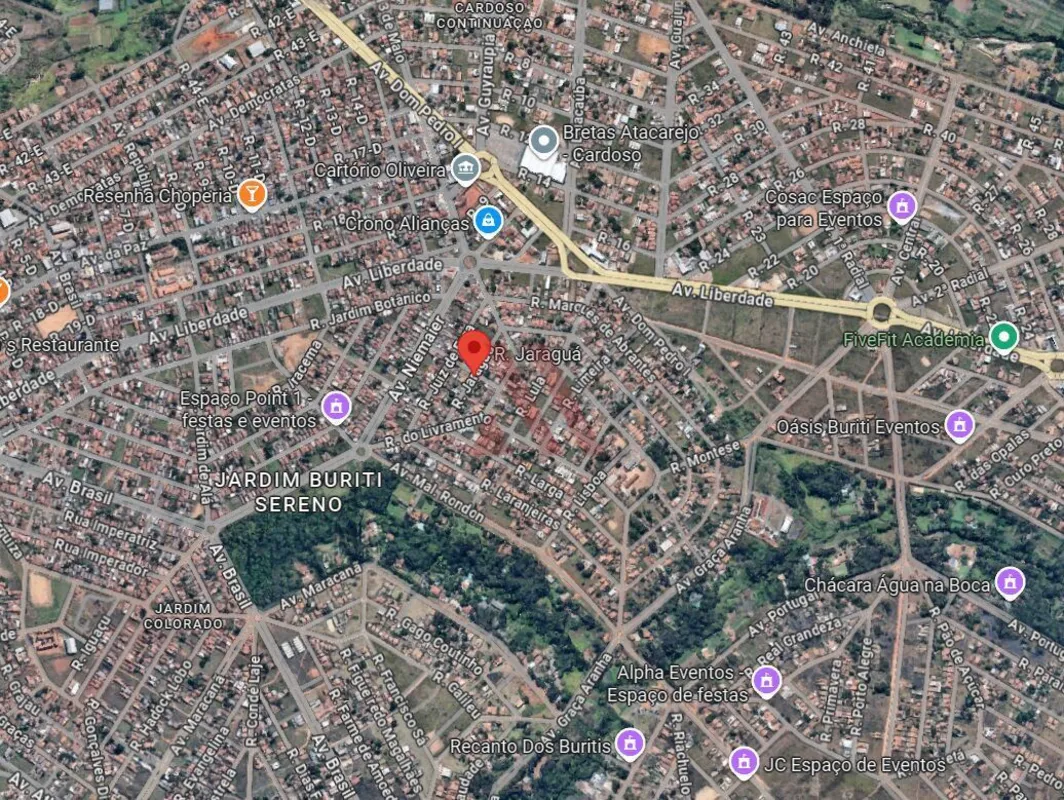Open the FiveFit Academia marker
This screenshot has height=800, width=1064.
[1003, 337]
